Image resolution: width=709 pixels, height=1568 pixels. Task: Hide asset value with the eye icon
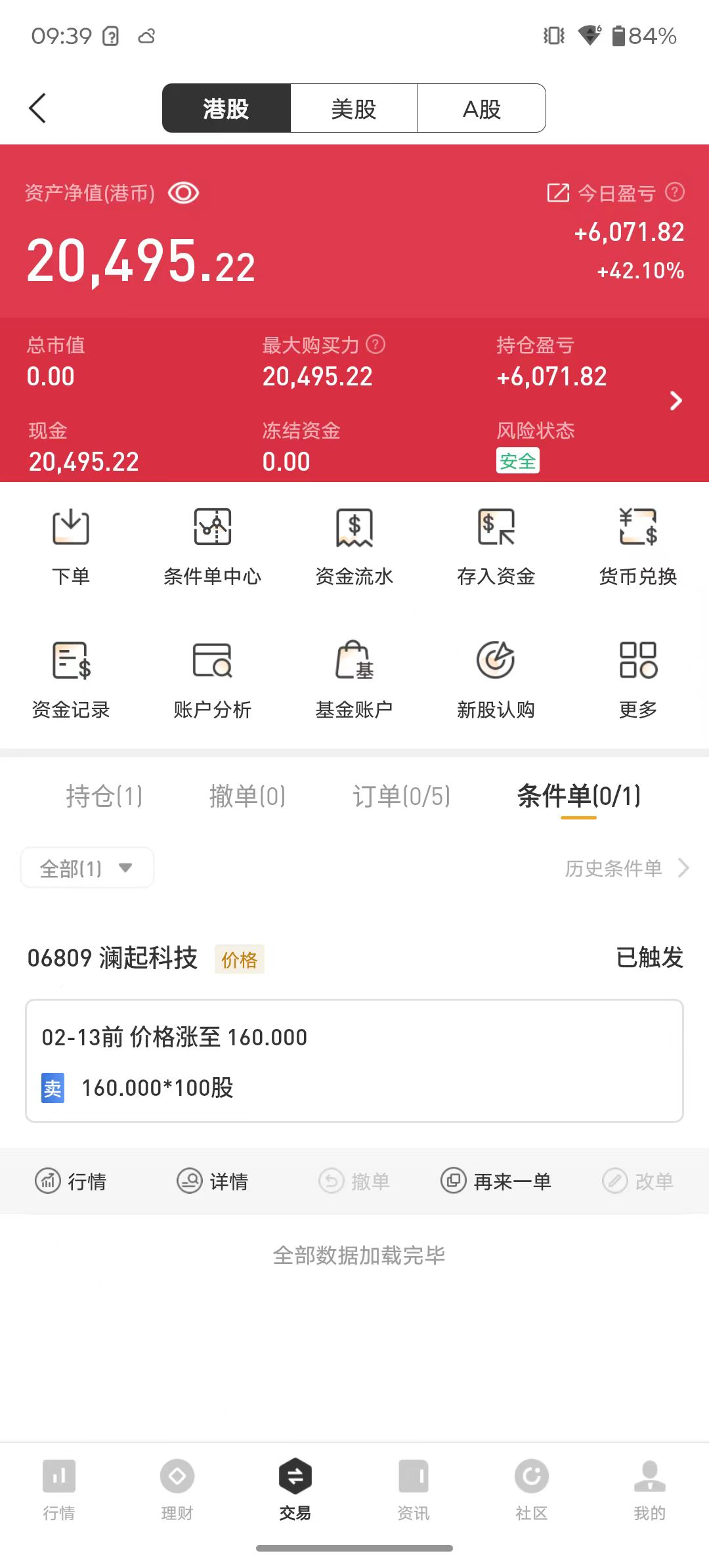pyautogui.click(x=183, y=193)
